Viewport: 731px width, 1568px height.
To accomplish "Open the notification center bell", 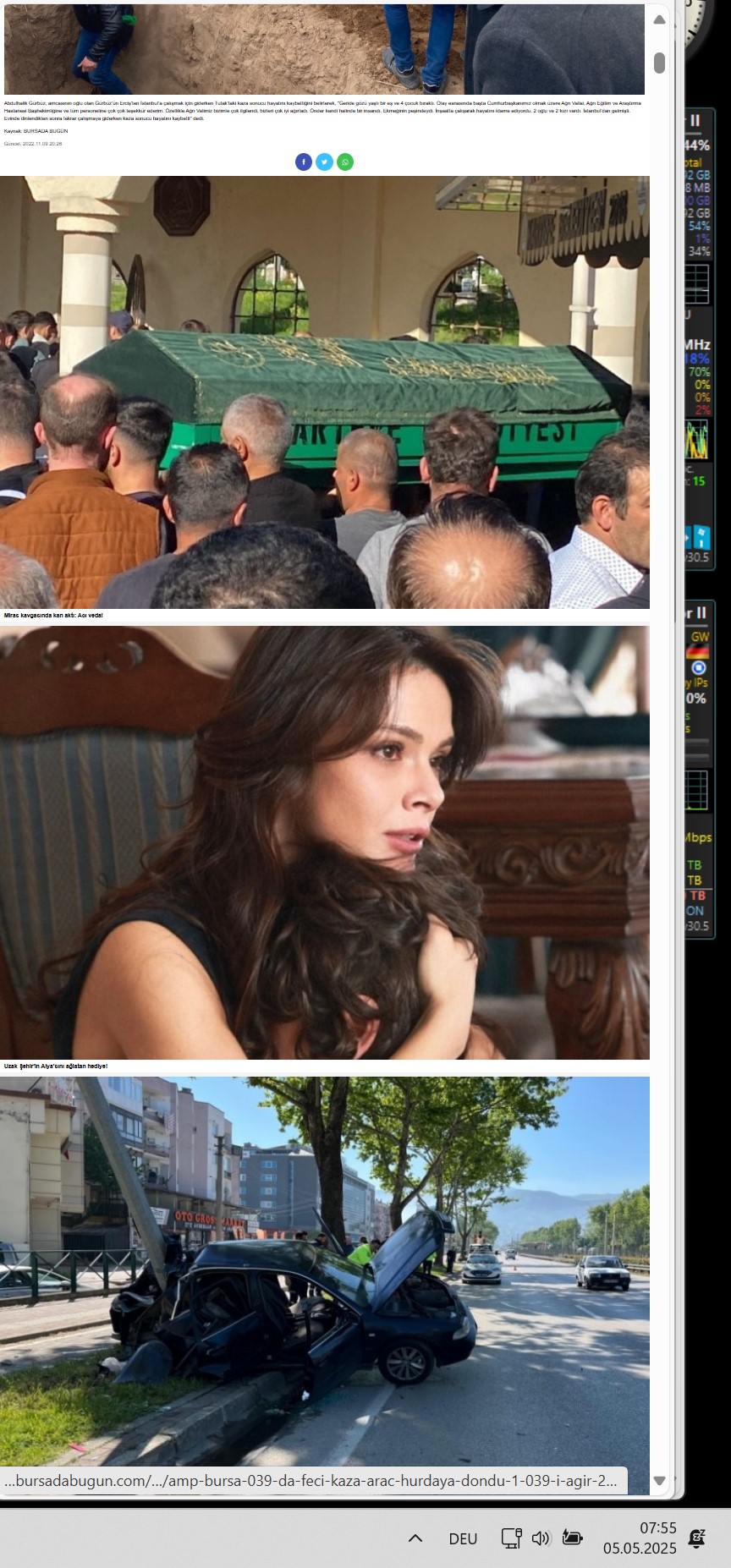I will tap(697, 1538).
